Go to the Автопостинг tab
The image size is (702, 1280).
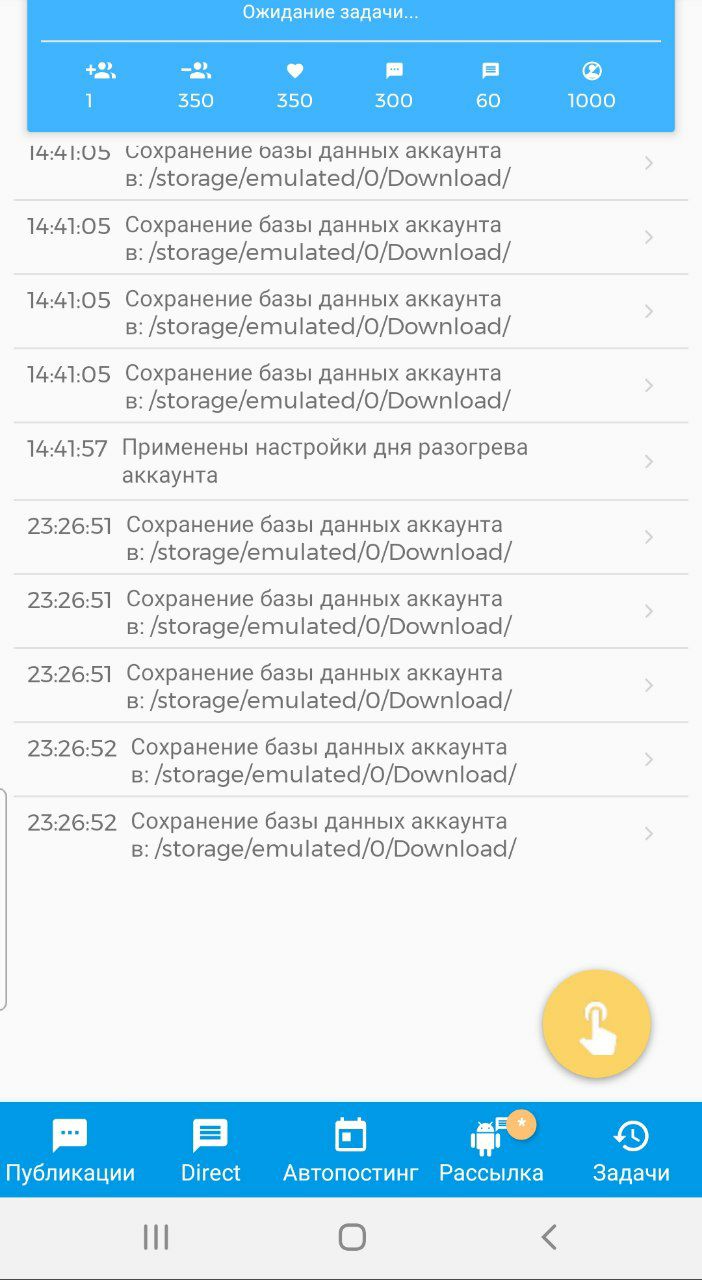350,1150
